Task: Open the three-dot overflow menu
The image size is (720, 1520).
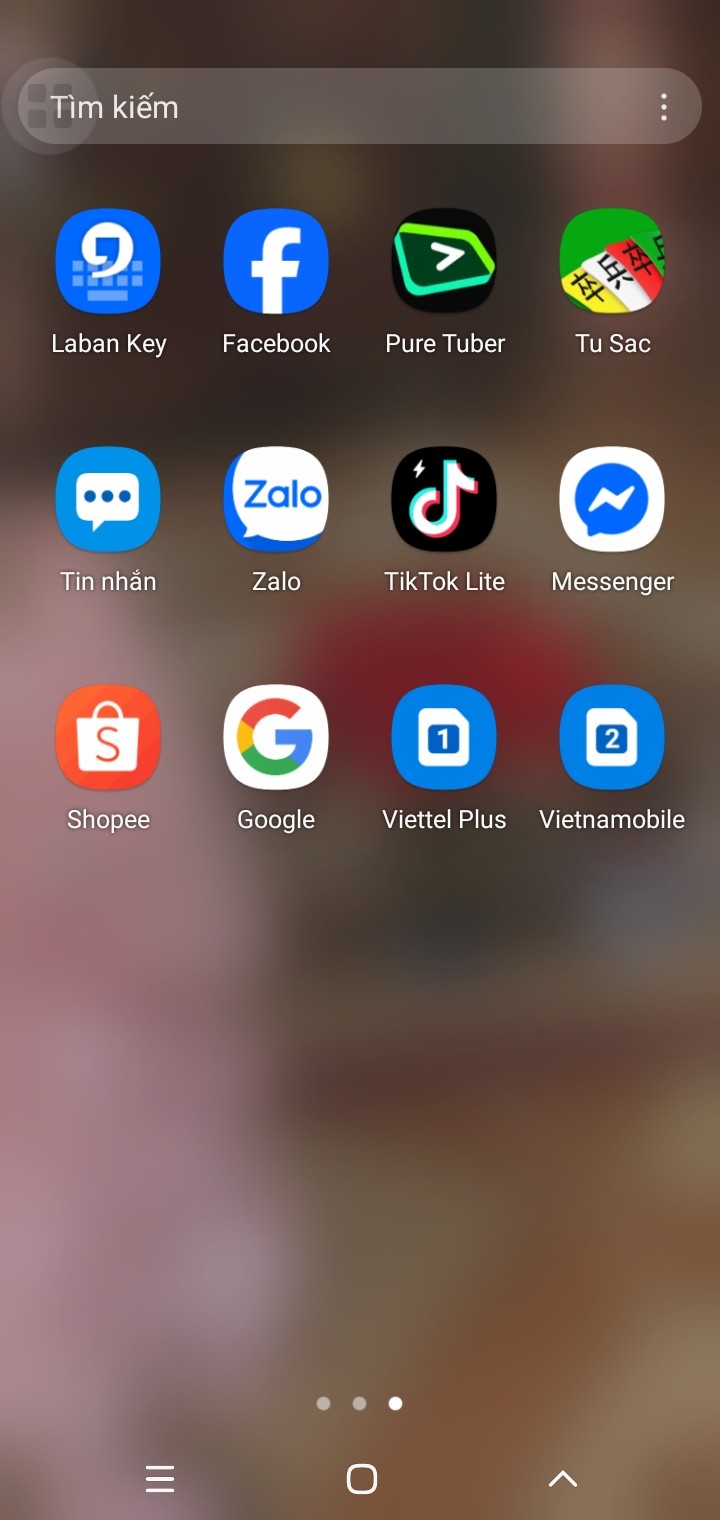Action: coord(664,107)
